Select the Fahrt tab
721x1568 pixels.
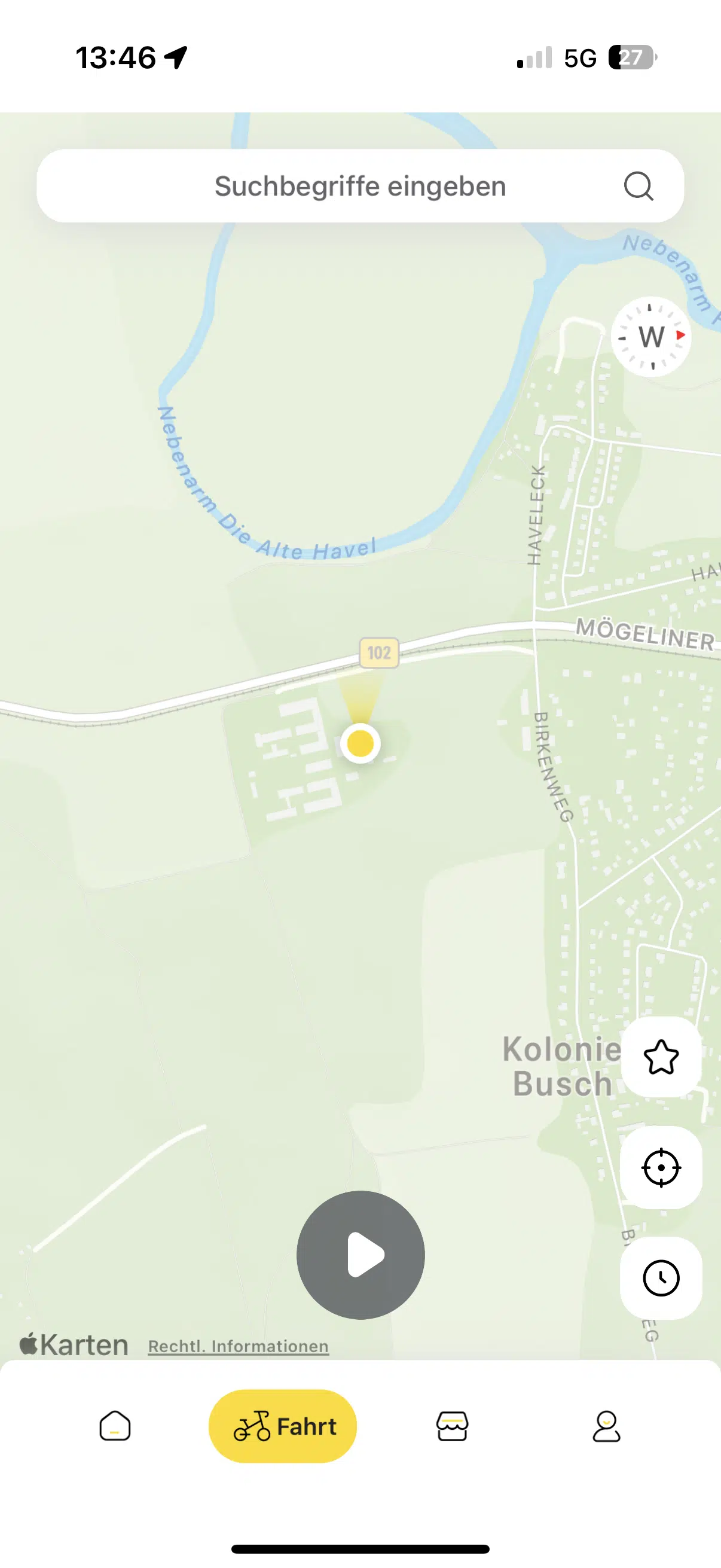283,1426
